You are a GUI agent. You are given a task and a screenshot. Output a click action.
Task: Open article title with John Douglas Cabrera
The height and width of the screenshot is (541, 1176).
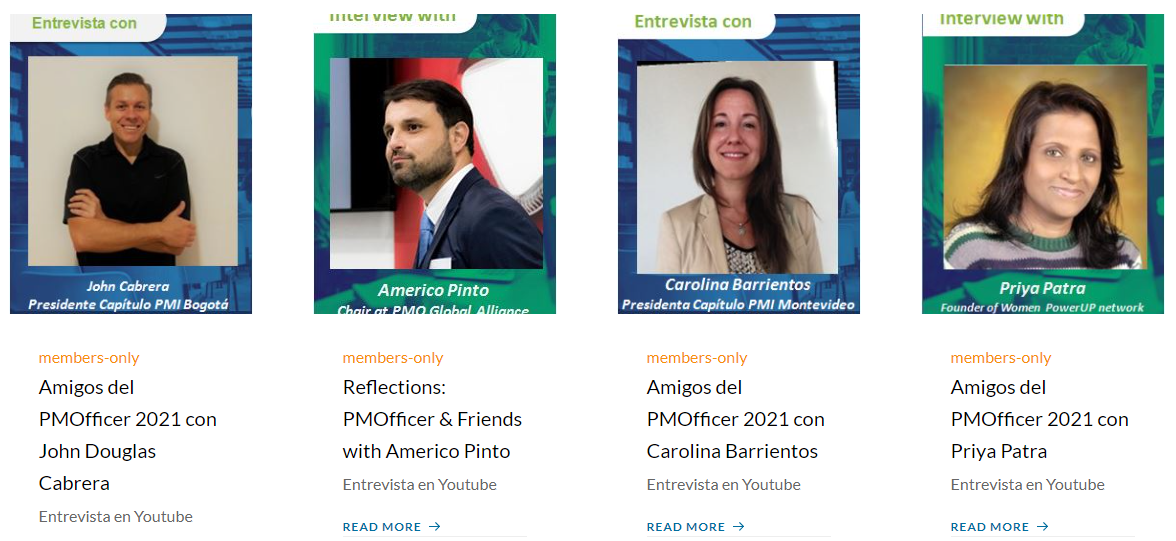coord(127,435)
